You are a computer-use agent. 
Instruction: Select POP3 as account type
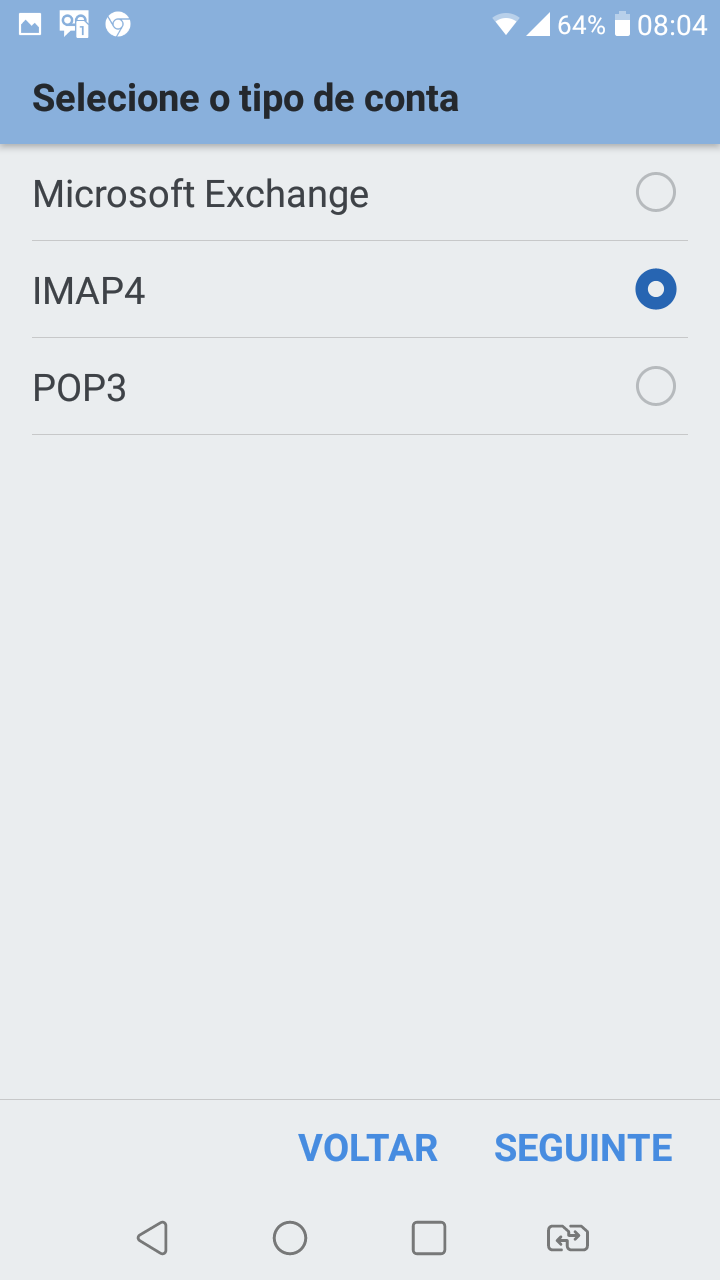coord(360,387)
